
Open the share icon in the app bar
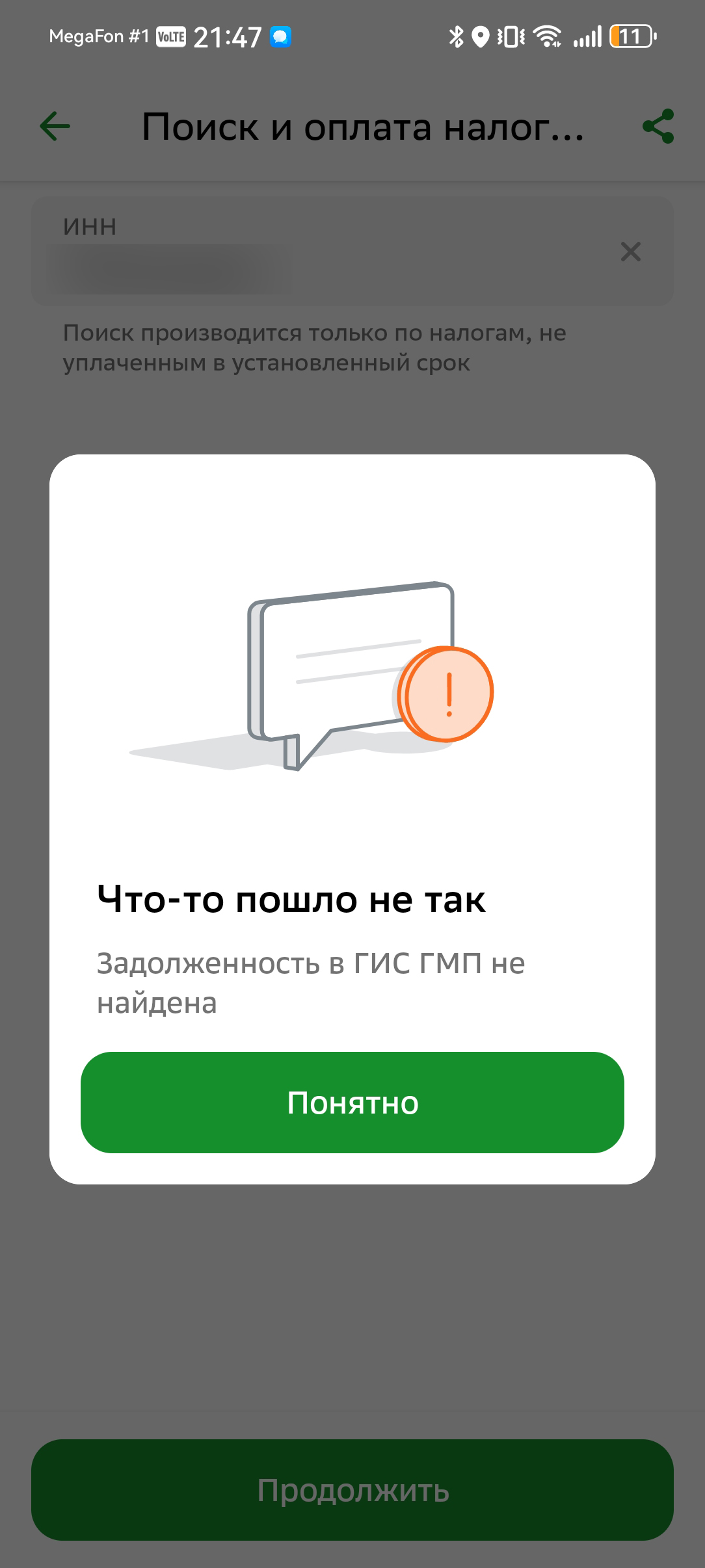(x=658, y=126)
